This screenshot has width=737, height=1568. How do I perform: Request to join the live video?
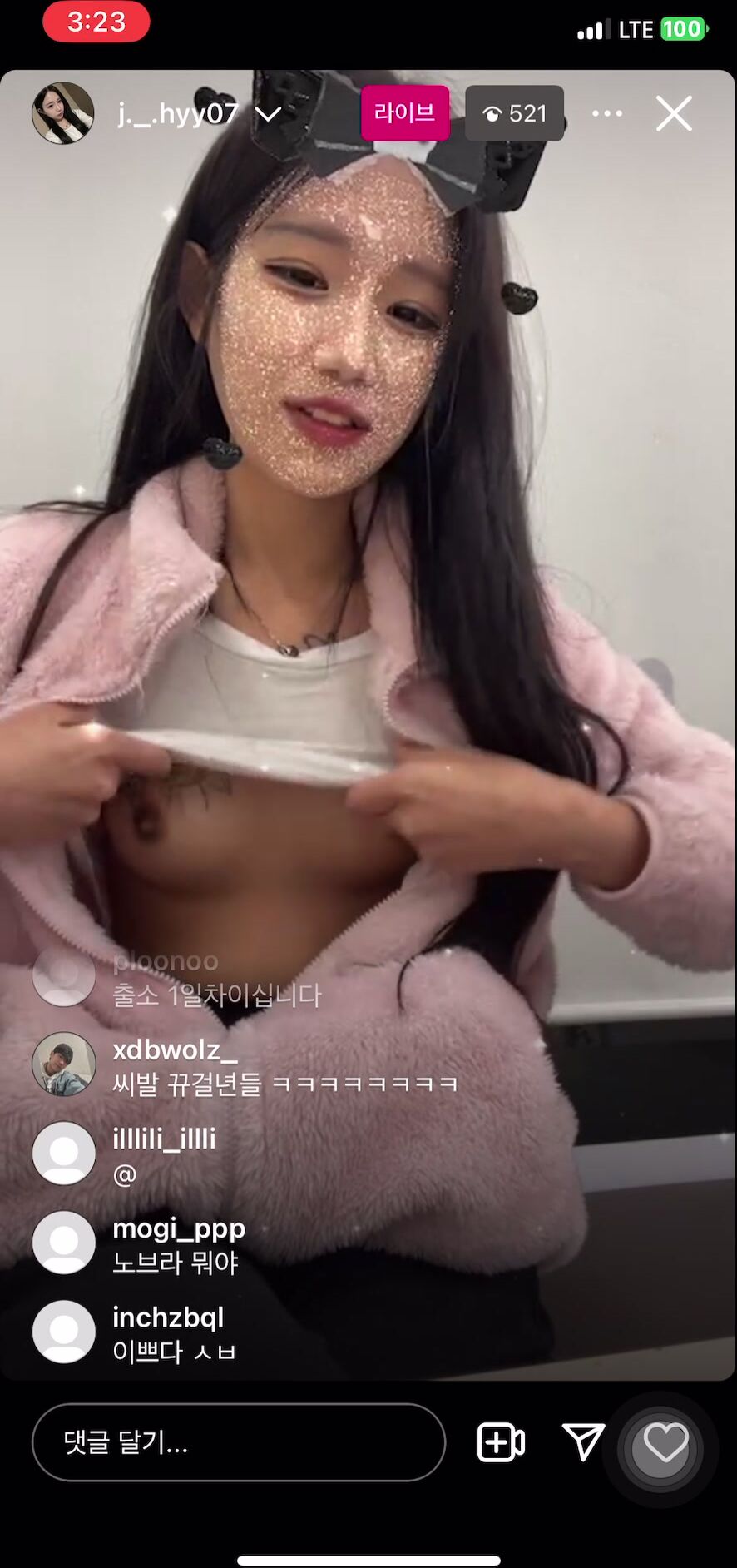501,1442
